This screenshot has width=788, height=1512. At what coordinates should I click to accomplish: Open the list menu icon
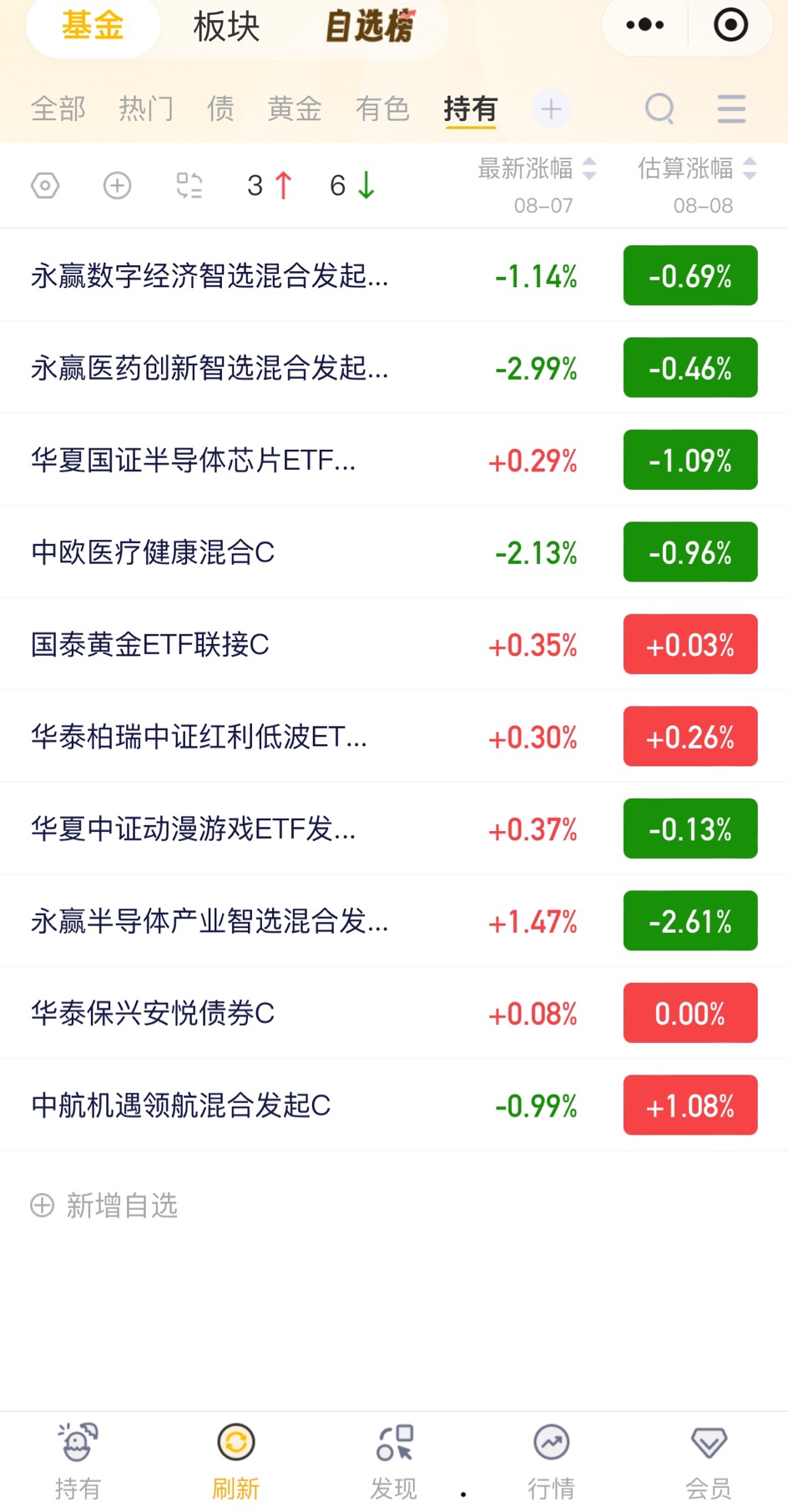(x=731, y=108)
